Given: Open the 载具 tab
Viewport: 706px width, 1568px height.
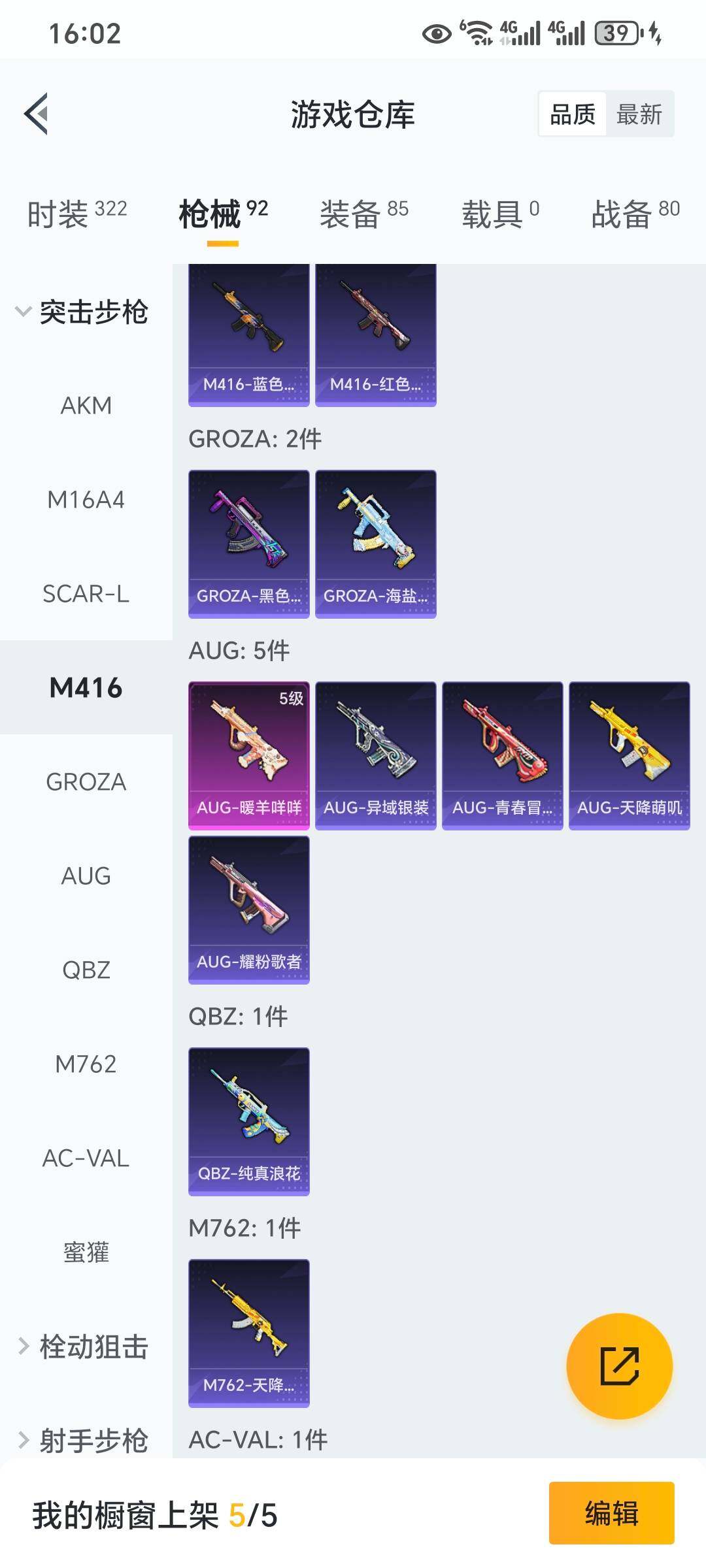Looking at the screenshot, I should tap(500, 214).
